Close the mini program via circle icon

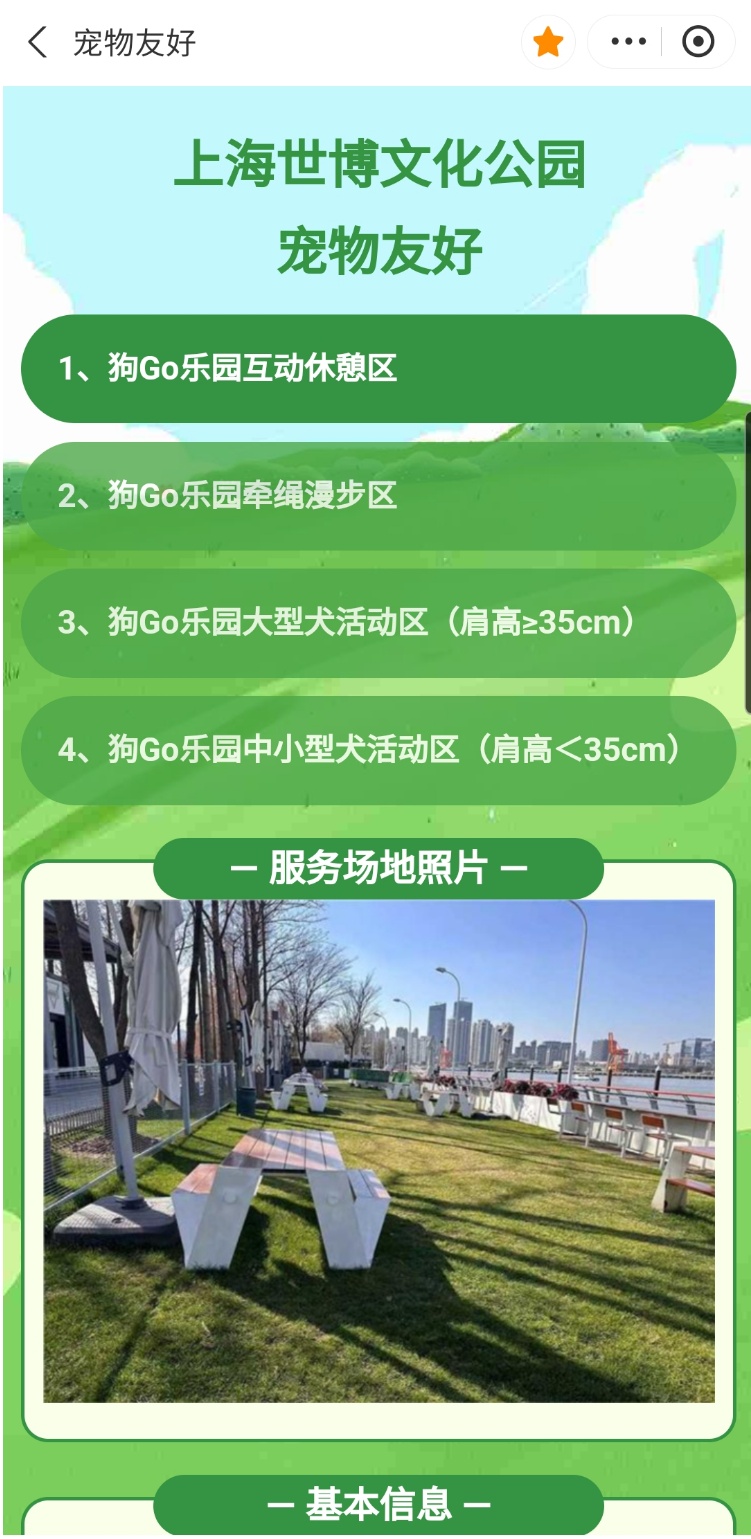[x=698, y=42]
